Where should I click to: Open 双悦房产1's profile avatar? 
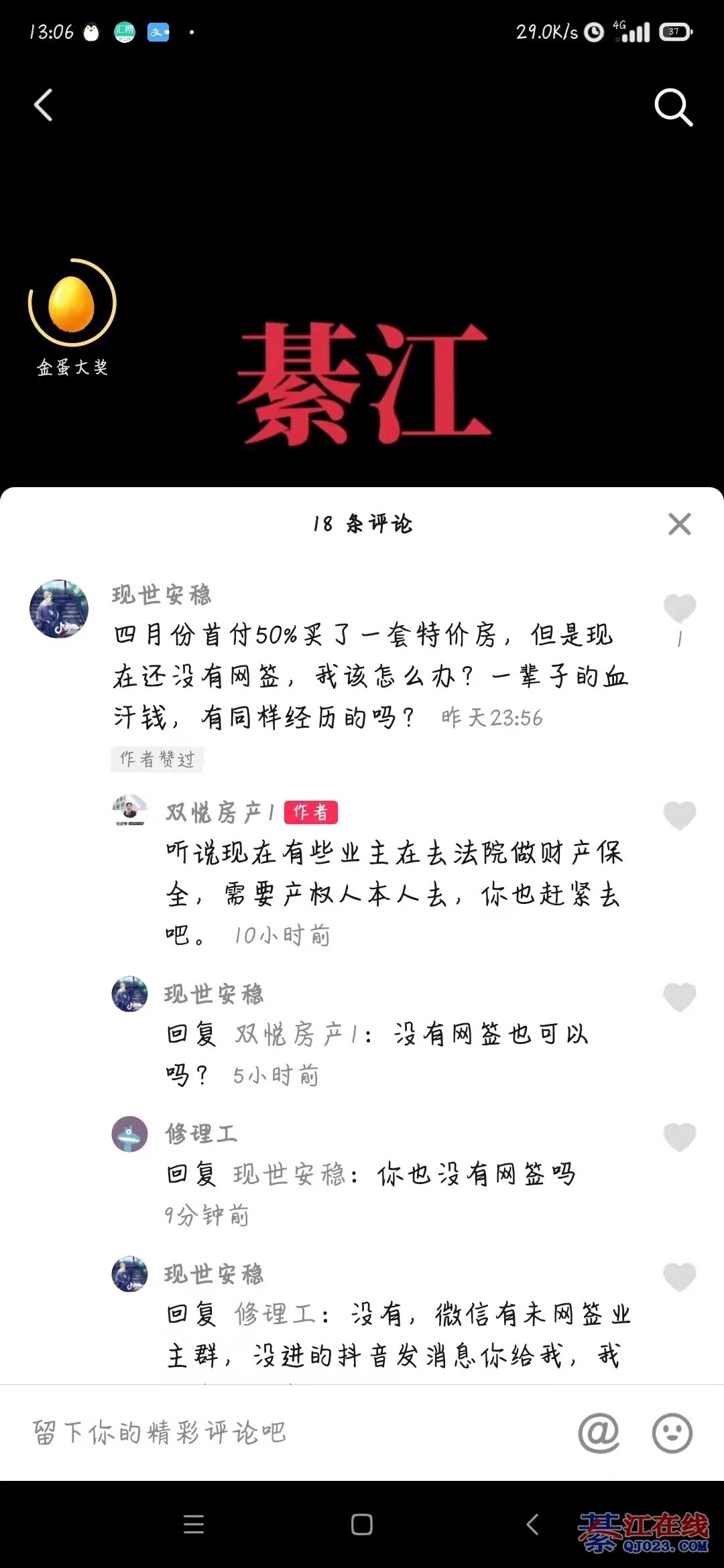pos(129,811)
